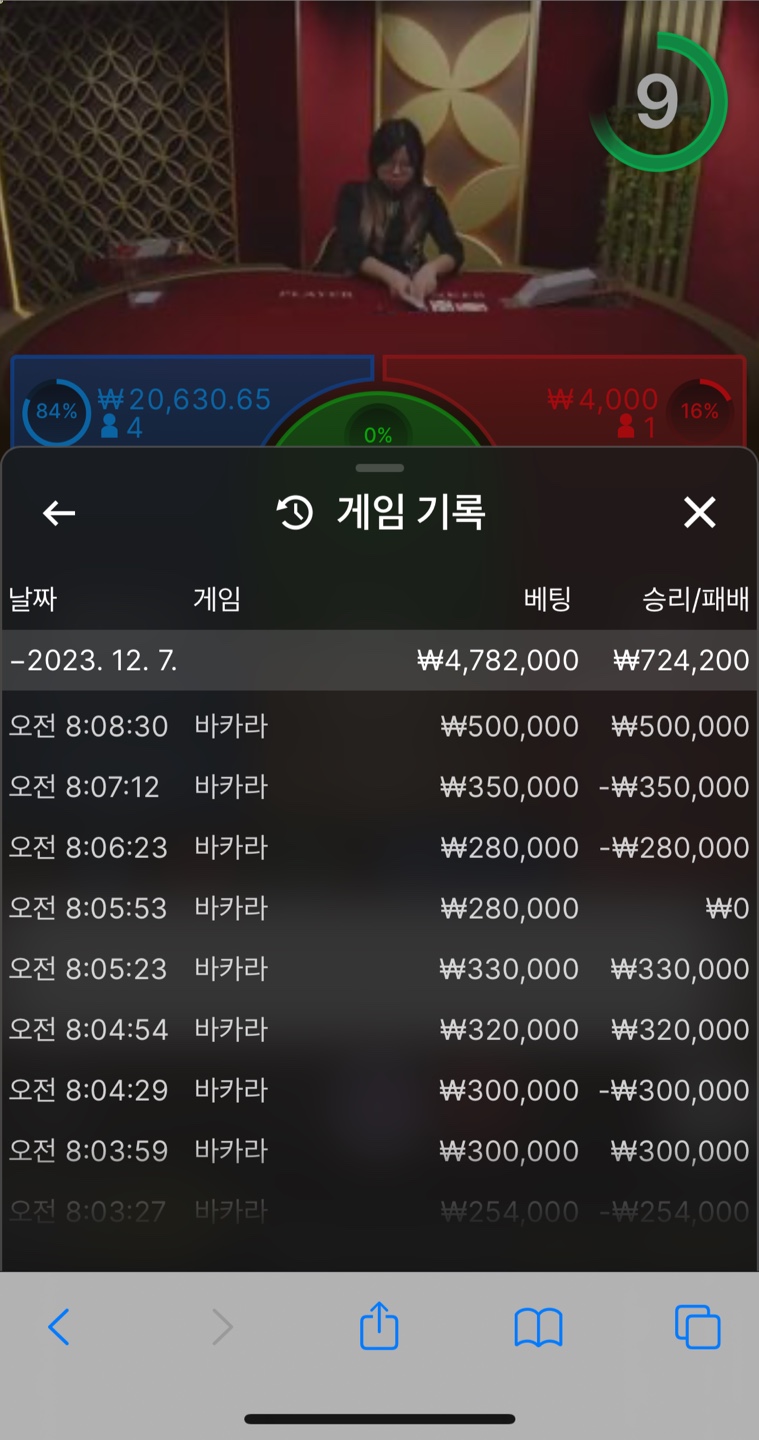Screen dimensions: 759x1440
Task: Open the 8:05:53 baccarat record
Action: coord(380,908)
